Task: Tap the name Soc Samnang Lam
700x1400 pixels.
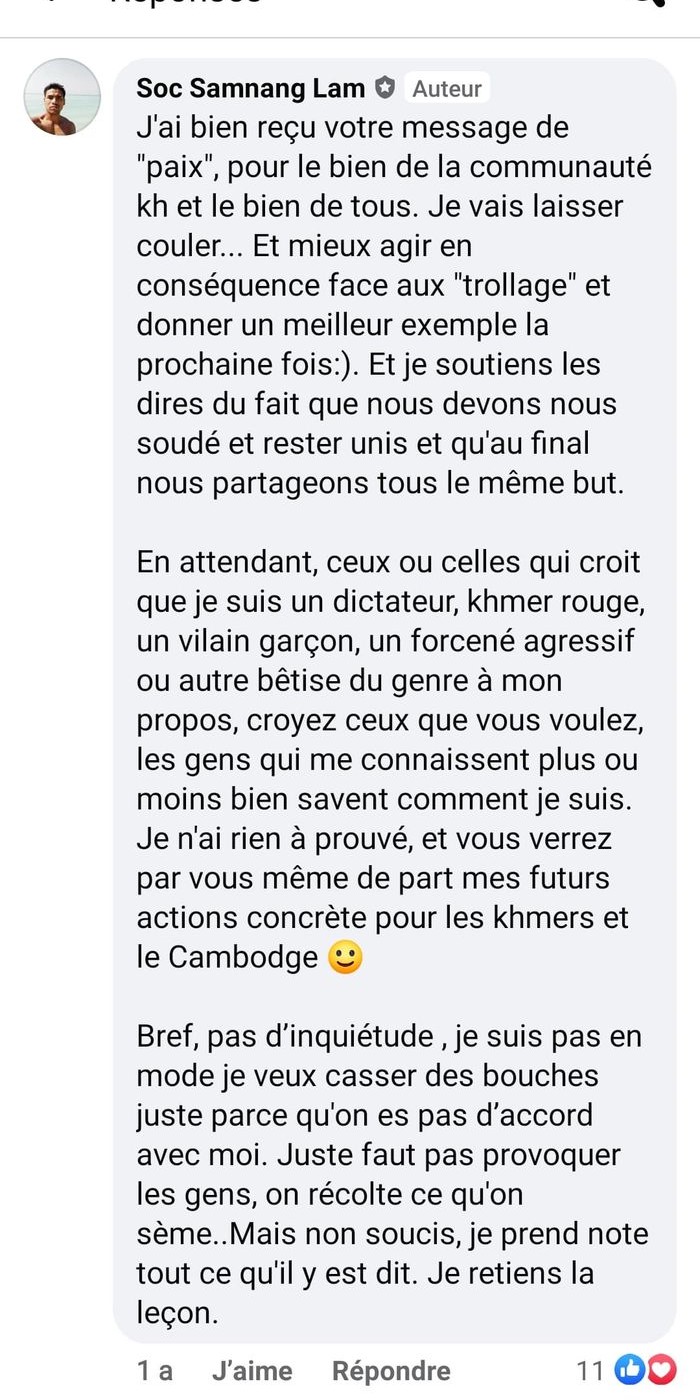Action: point(250,88)
